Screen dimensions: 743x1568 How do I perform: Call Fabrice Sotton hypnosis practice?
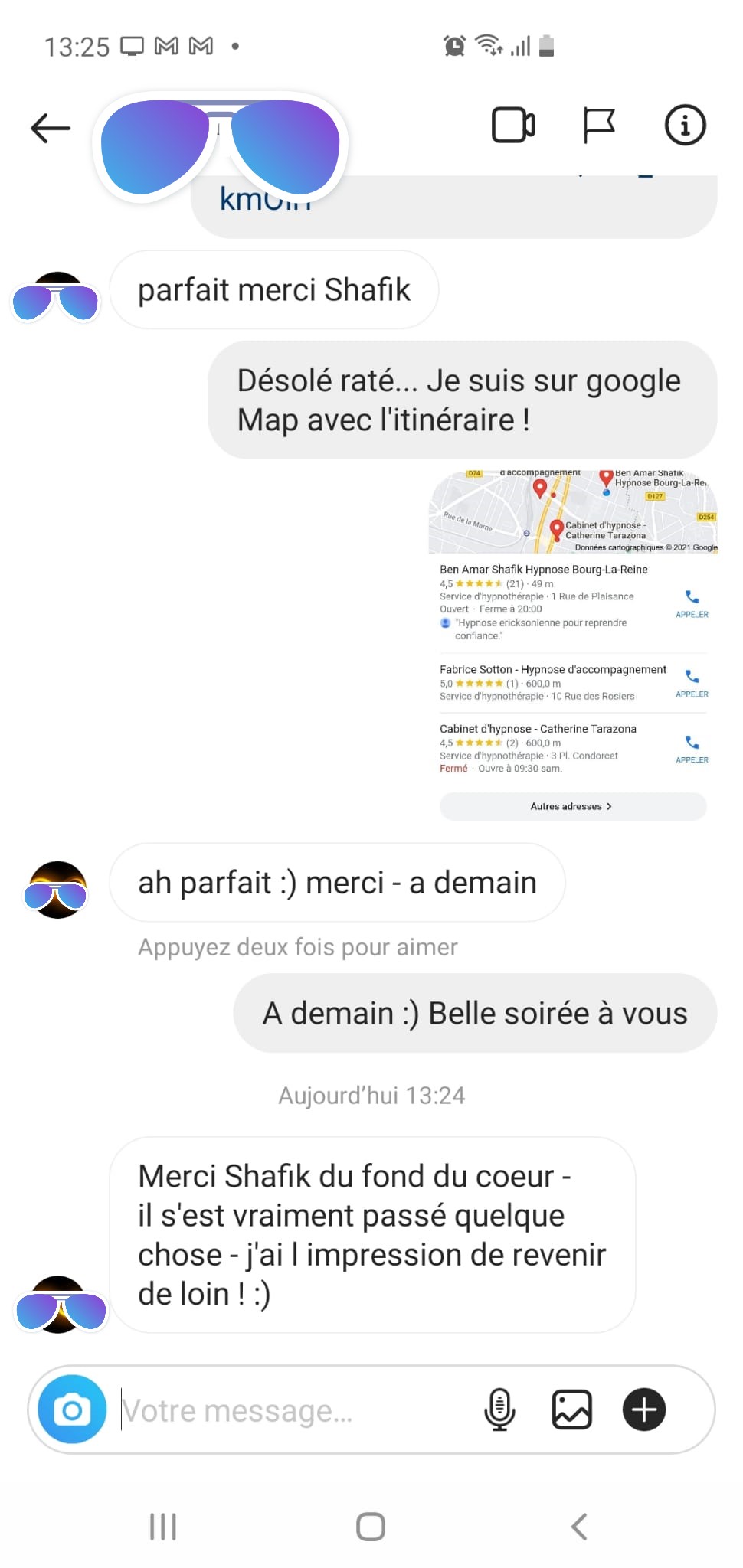click(691, 684)
